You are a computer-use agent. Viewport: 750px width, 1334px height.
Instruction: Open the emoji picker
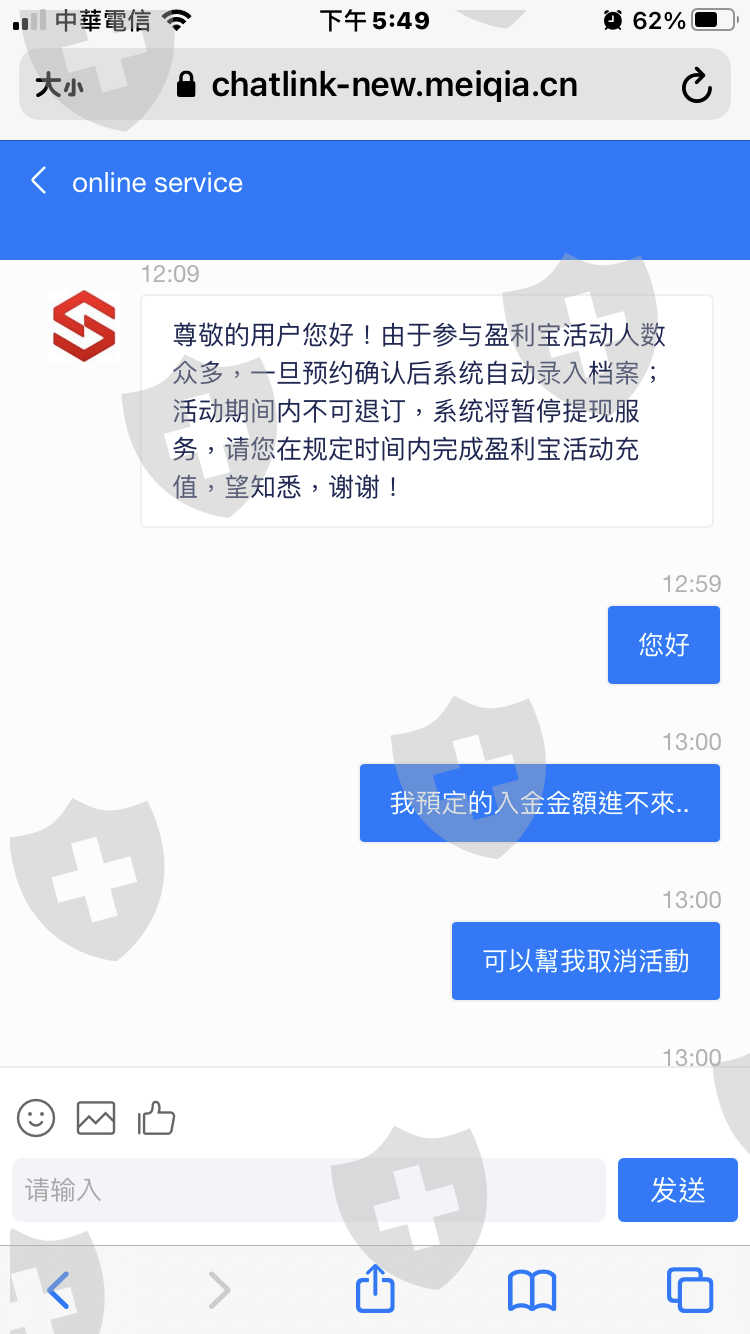coord(36,1117)
